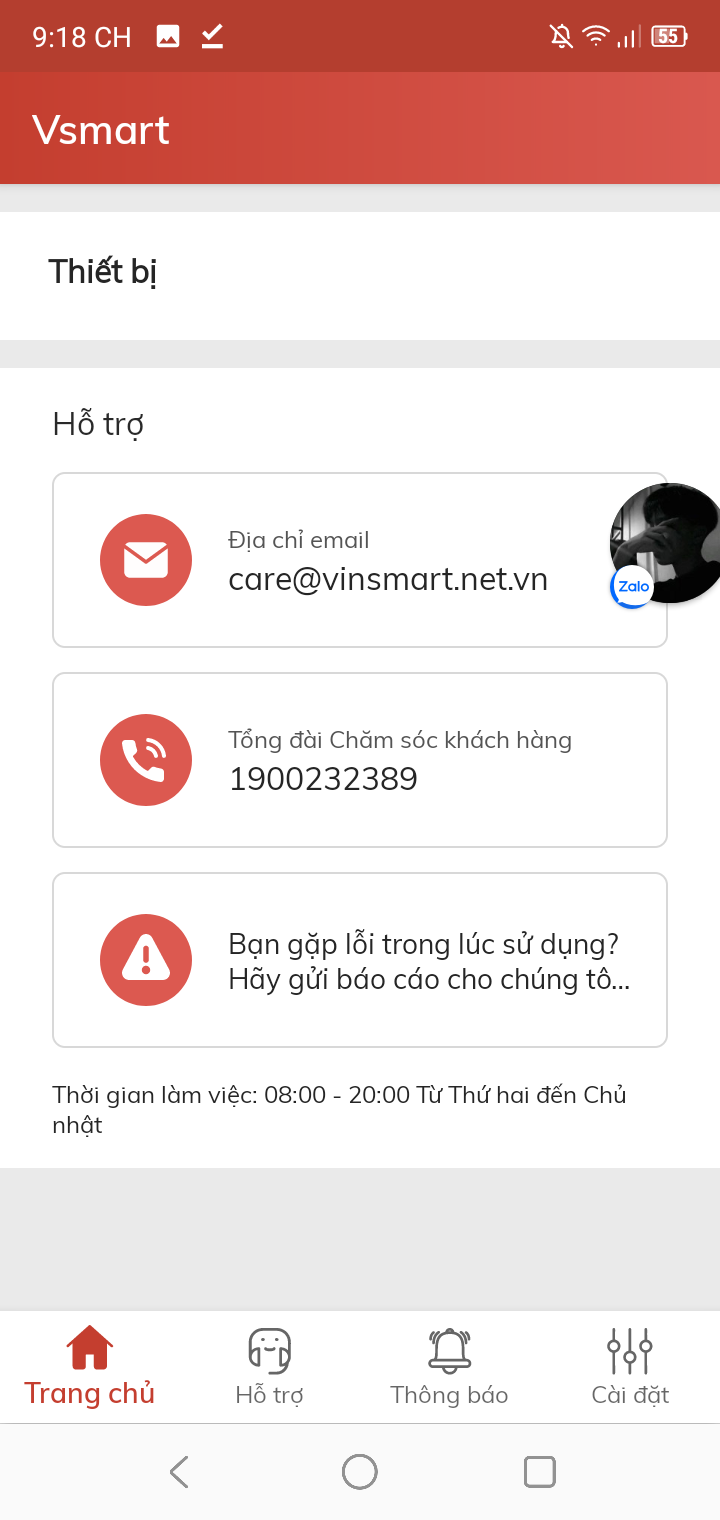The image size is (720, 1520).
Task: Go to the Cài đặt settings tab
Action: [x=630, y=1366]
